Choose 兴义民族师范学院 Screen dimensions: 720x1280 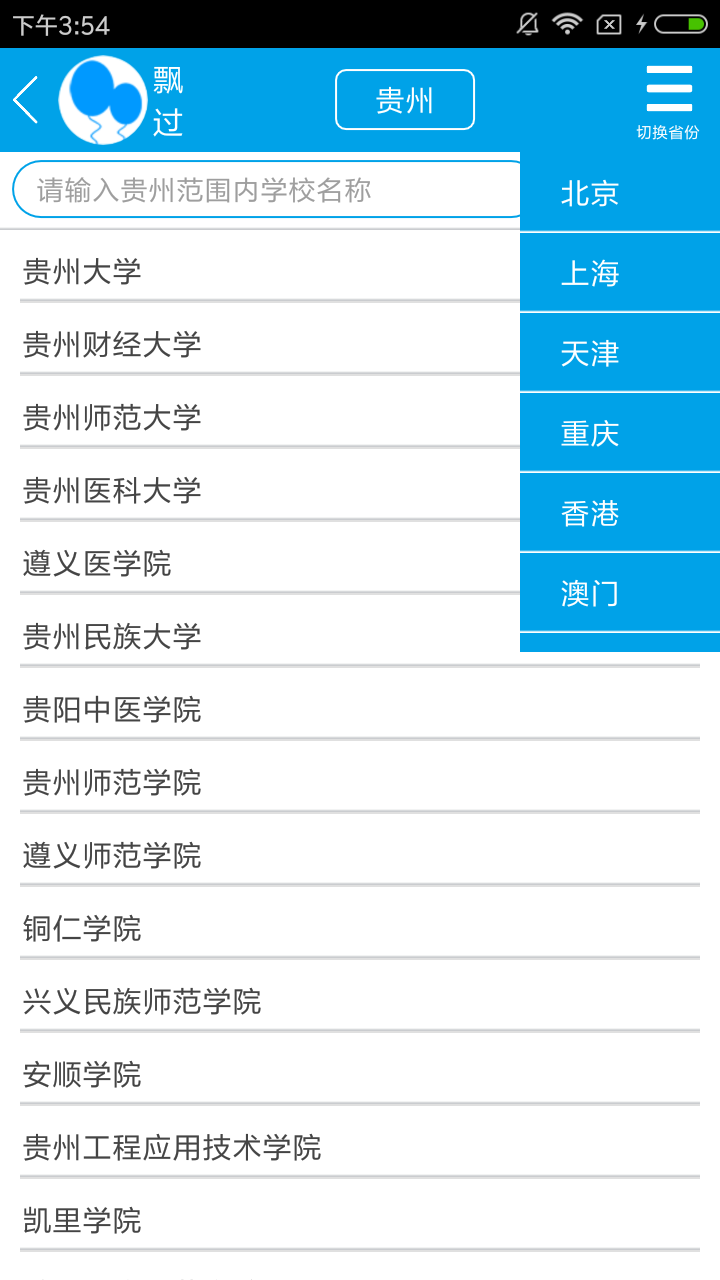[360, 1001]
